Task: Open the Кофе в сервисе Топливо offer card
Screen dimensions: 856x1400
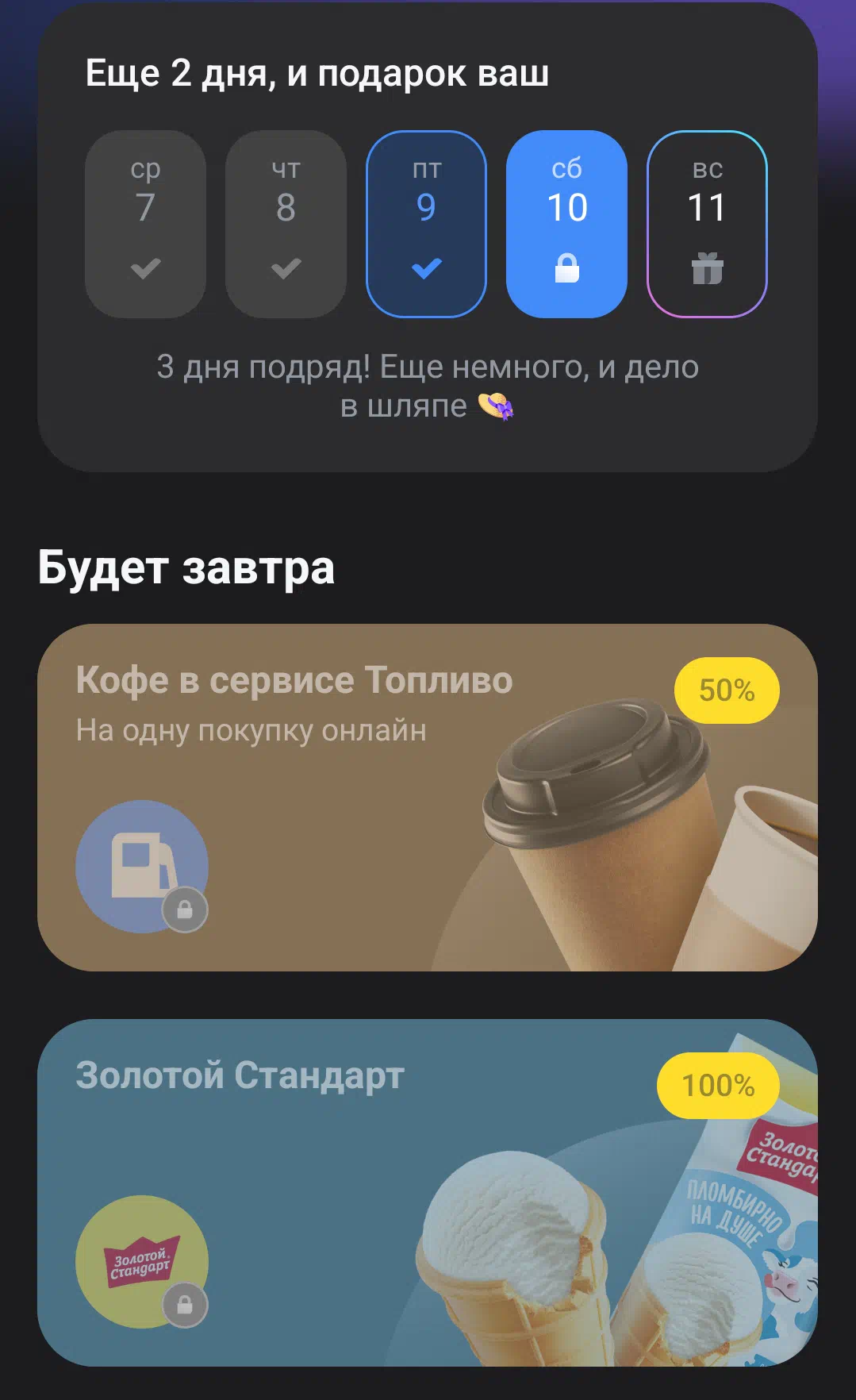Action: click(x=428, y=797)
